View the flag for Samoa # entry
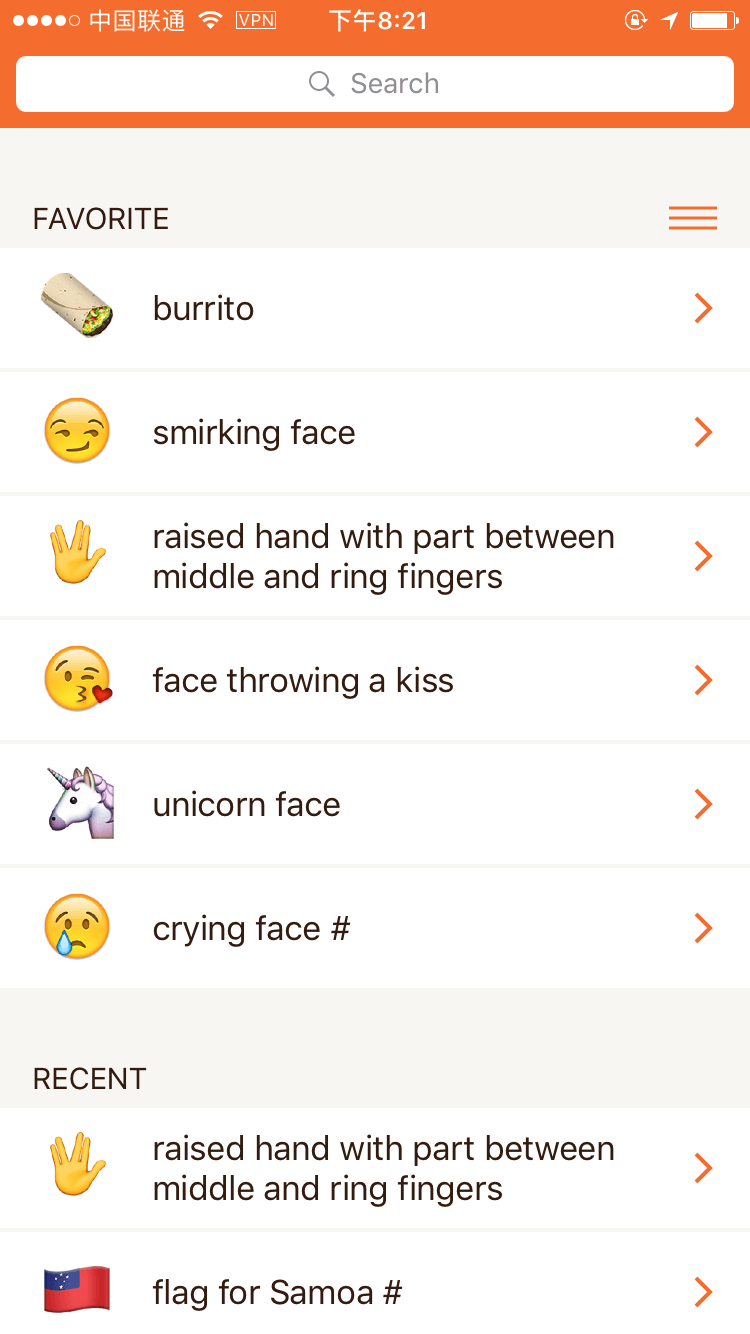This screenshot has height=1334, width=750. [x=375, y=1292]
